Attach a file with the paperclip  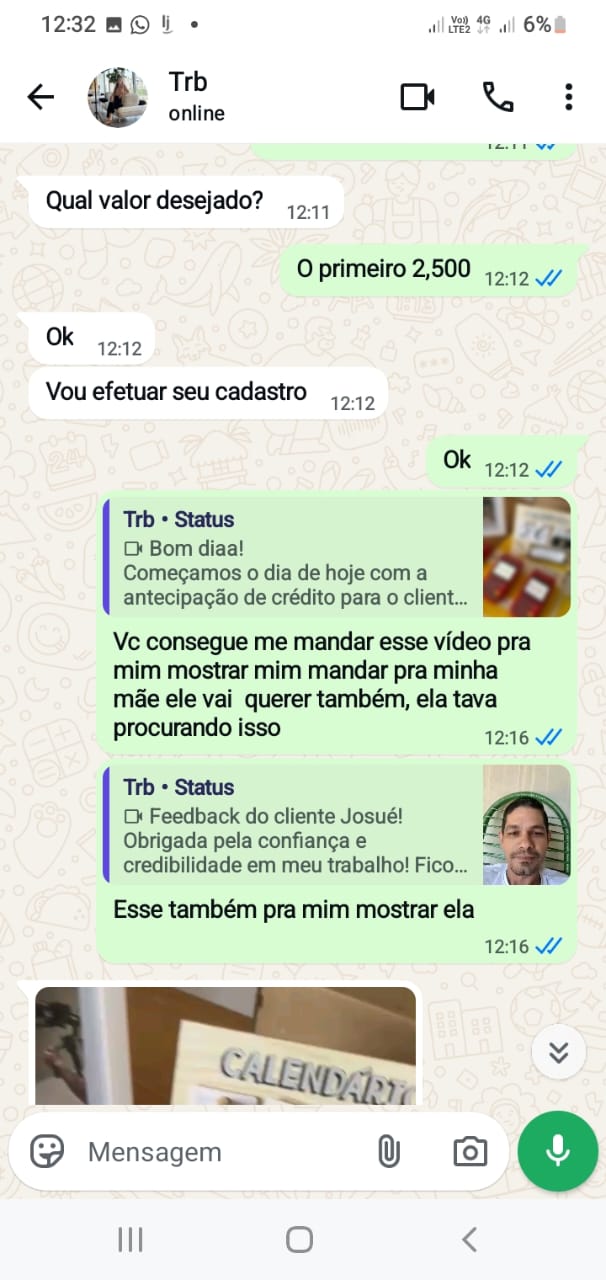click(388, 1152)
